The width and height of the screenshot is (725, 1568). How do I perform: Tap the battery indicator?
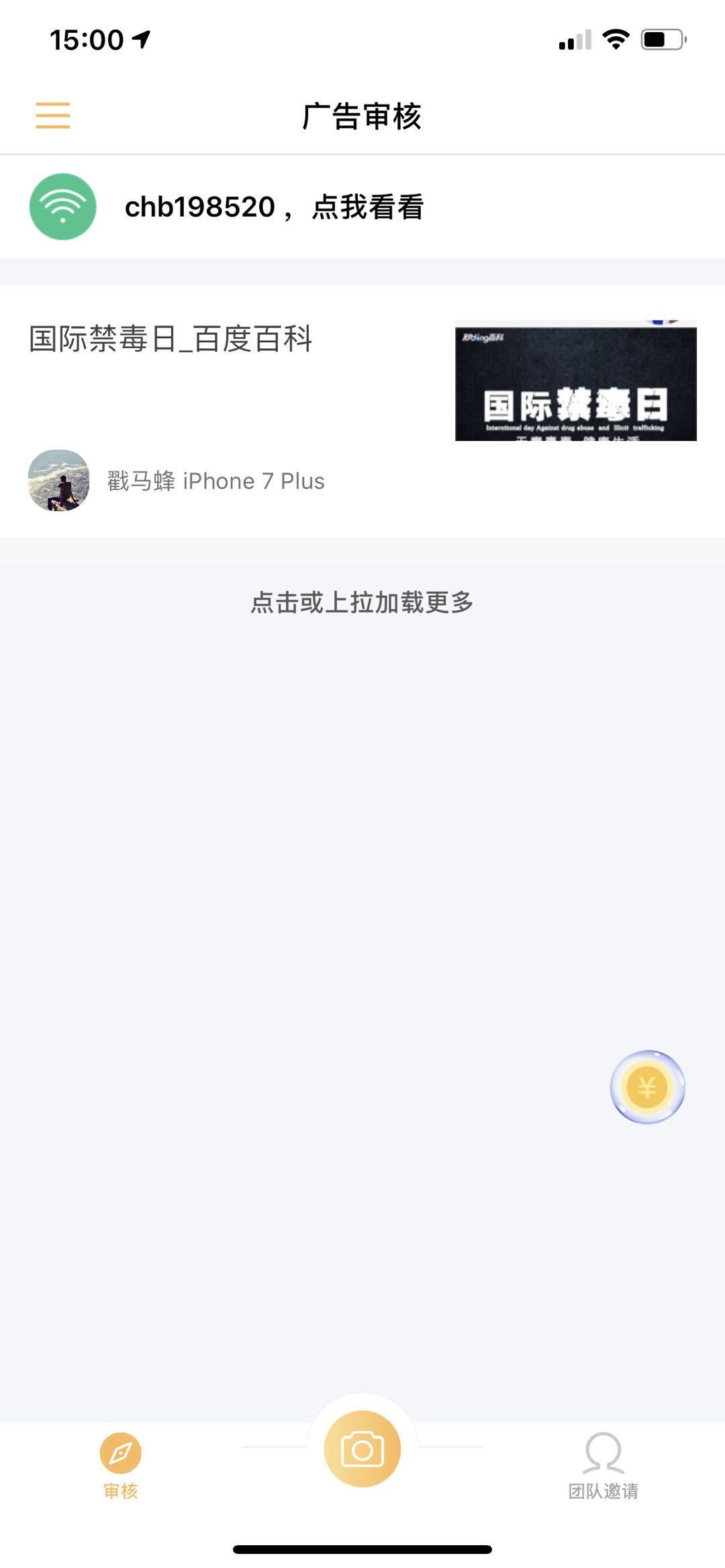tap(661, 39)
